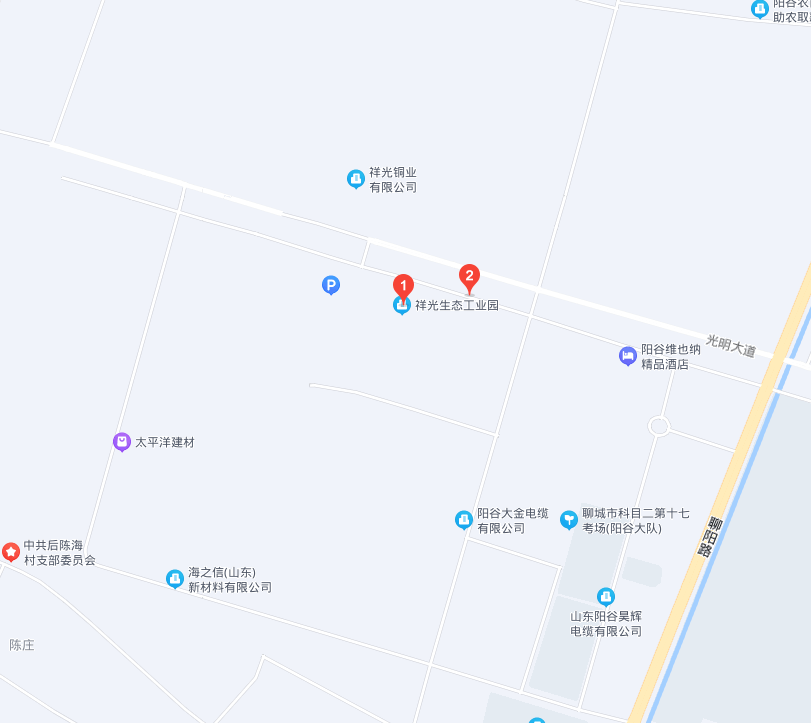
Task: Open 祥光铜业有限公司 place marker
Action: (355, 179)
